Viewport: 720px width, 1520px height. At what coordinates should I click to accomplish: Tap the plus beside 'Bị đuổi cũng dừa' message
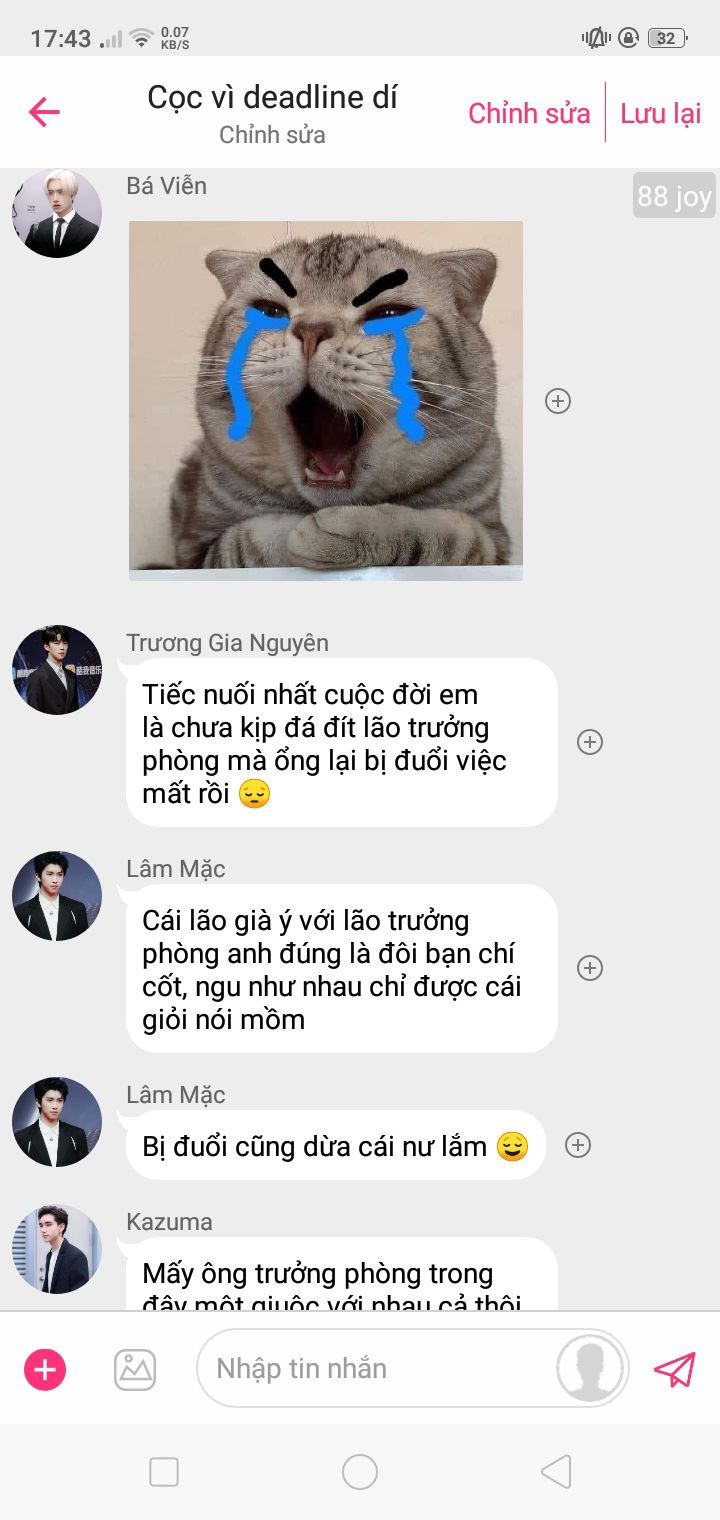point(578,1145)
